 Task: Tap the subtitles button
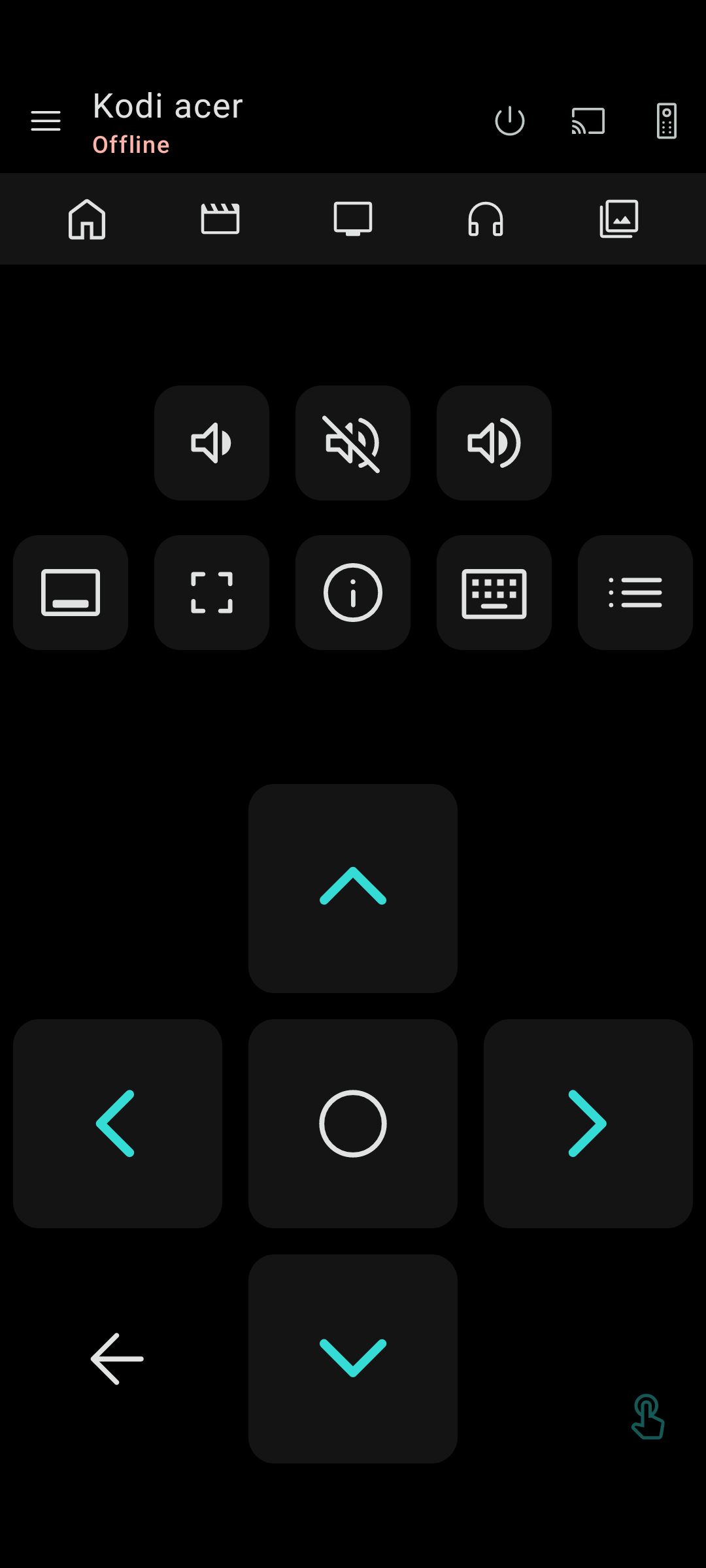coord(71,593)
